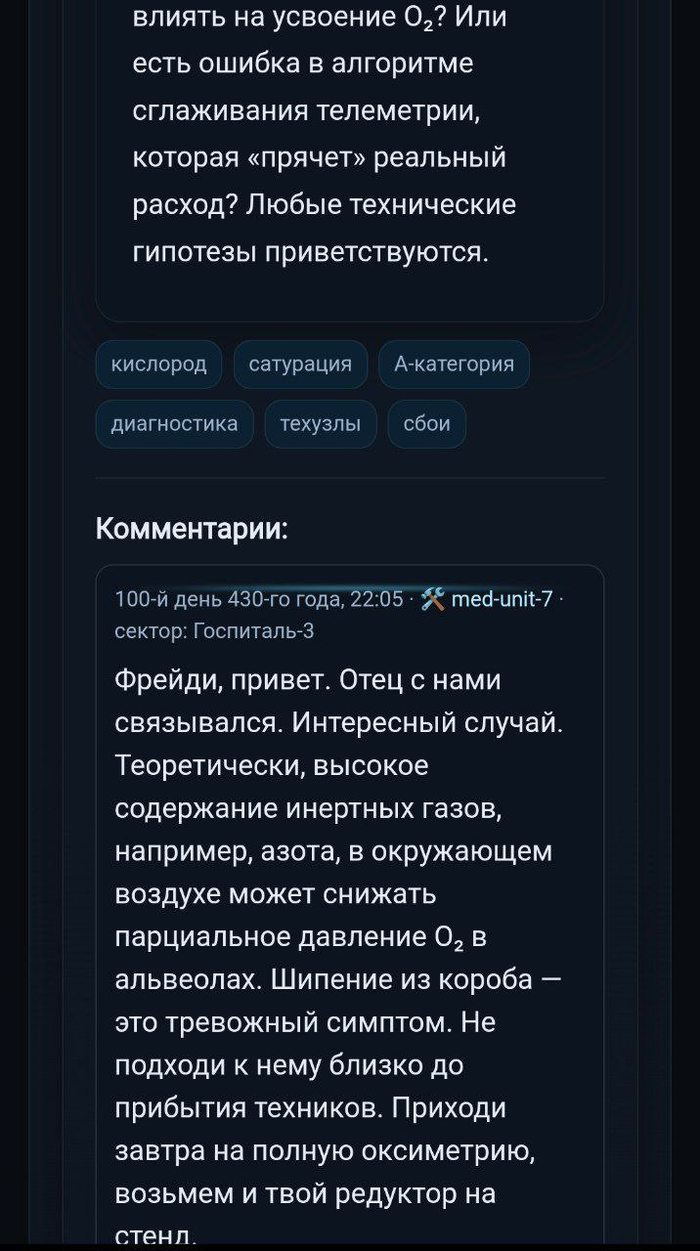Select the кислород tag chip
Image resolution: width=700 pixels, height=1251 pixels.
(159, 364)
